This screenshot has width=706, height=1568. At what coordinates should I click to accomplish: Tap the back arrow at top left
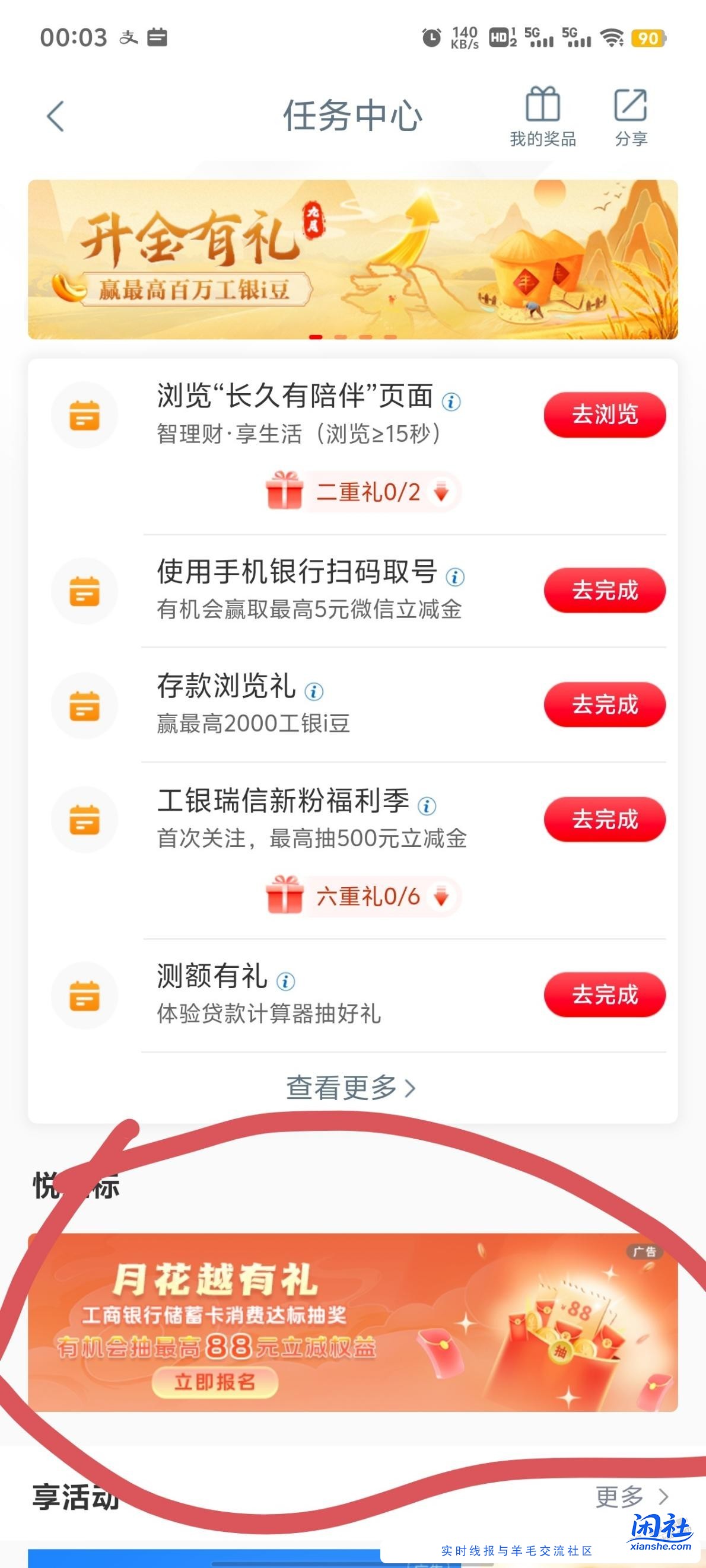[x=56, y=117]
